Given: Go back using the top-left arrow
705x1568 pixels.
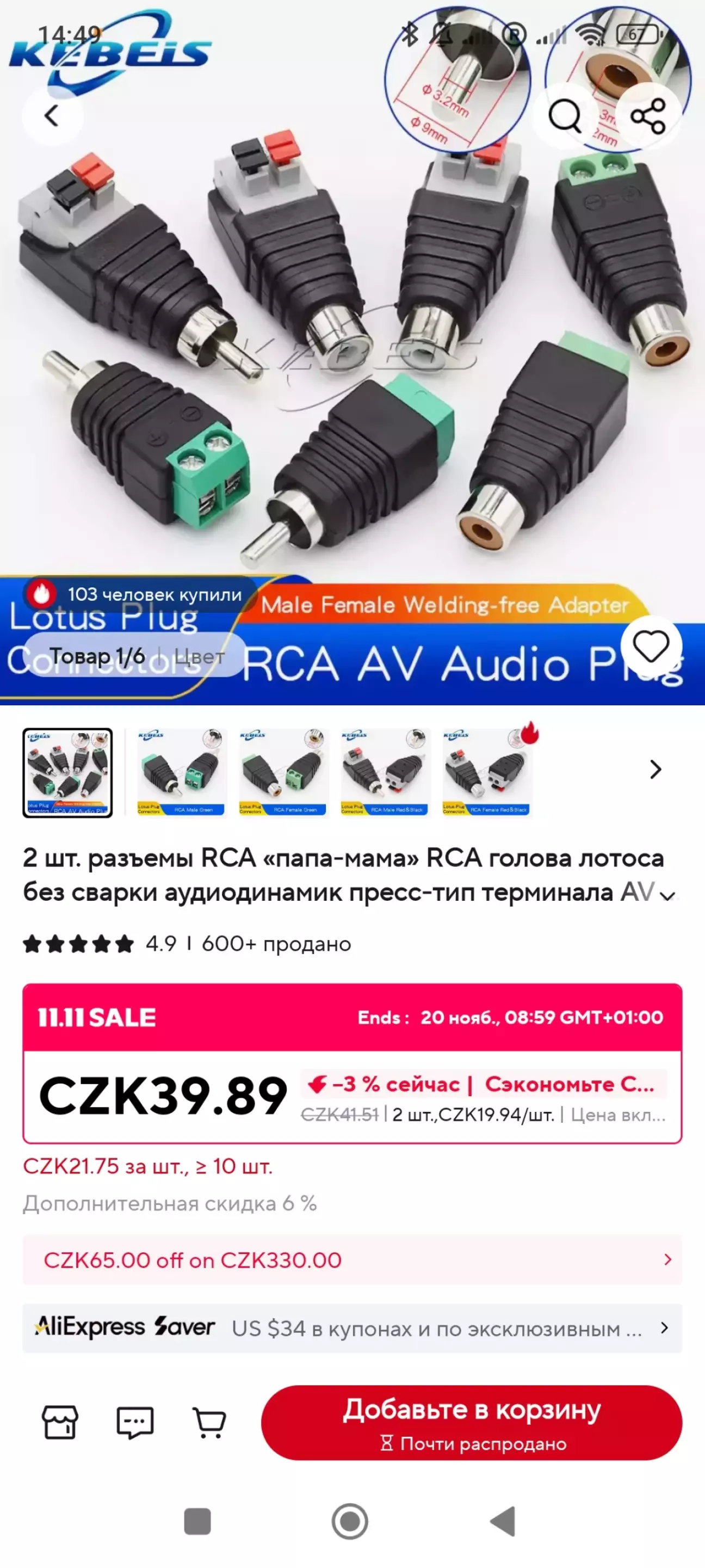Looking at the screenshot, I should pos(52,115).
